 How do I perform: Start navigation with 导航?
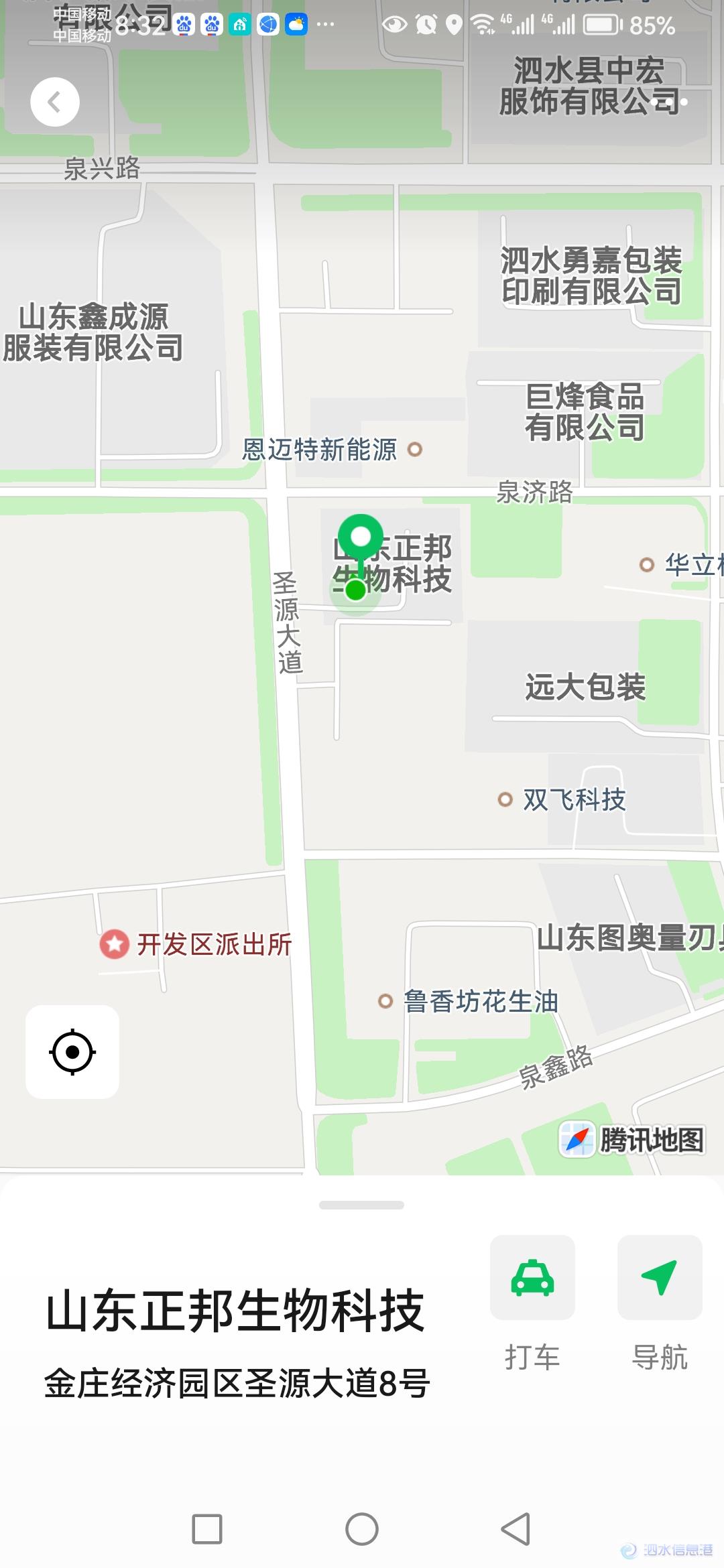[660, 1278]
